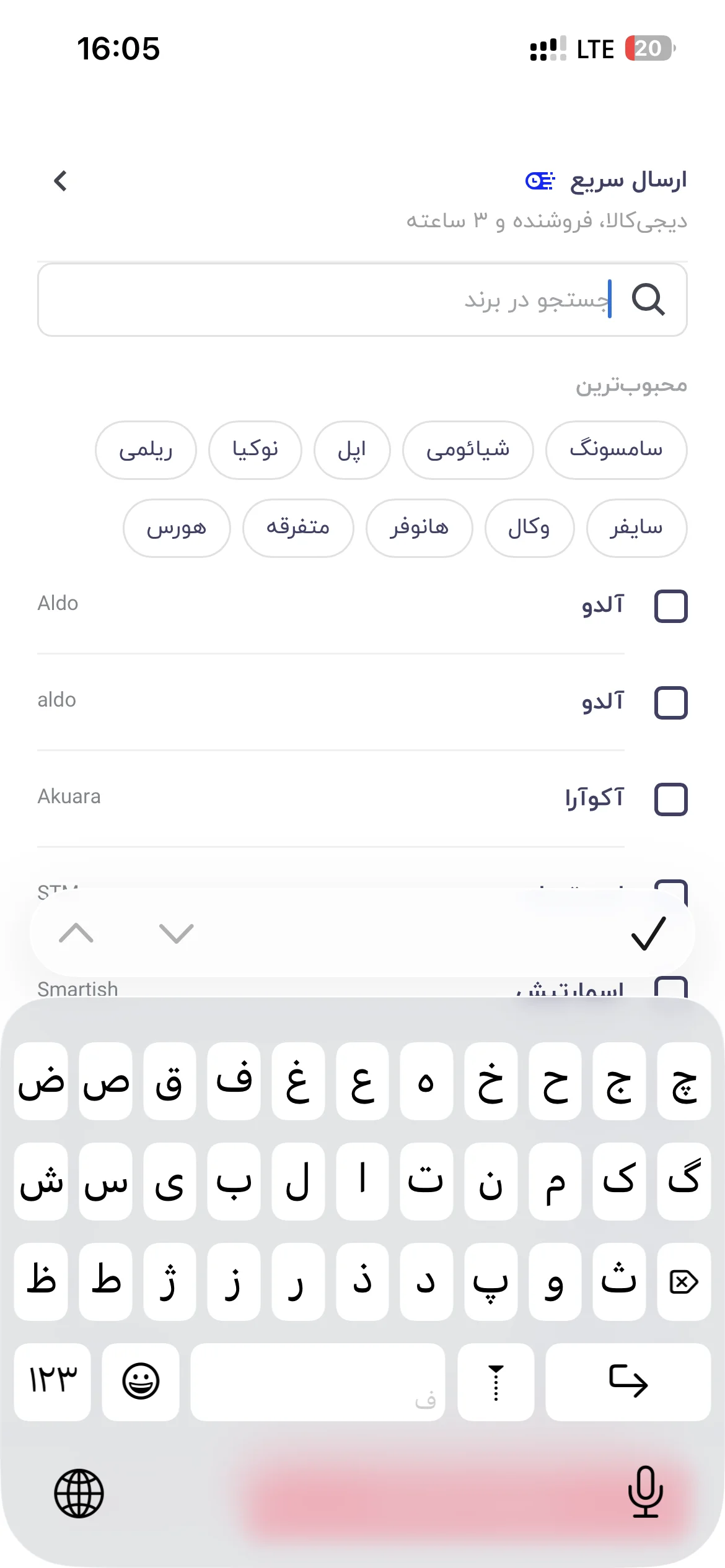Jump to previous field with up chevron
Viewport: 725px width, 1568px height.
(x=76, y=933)
